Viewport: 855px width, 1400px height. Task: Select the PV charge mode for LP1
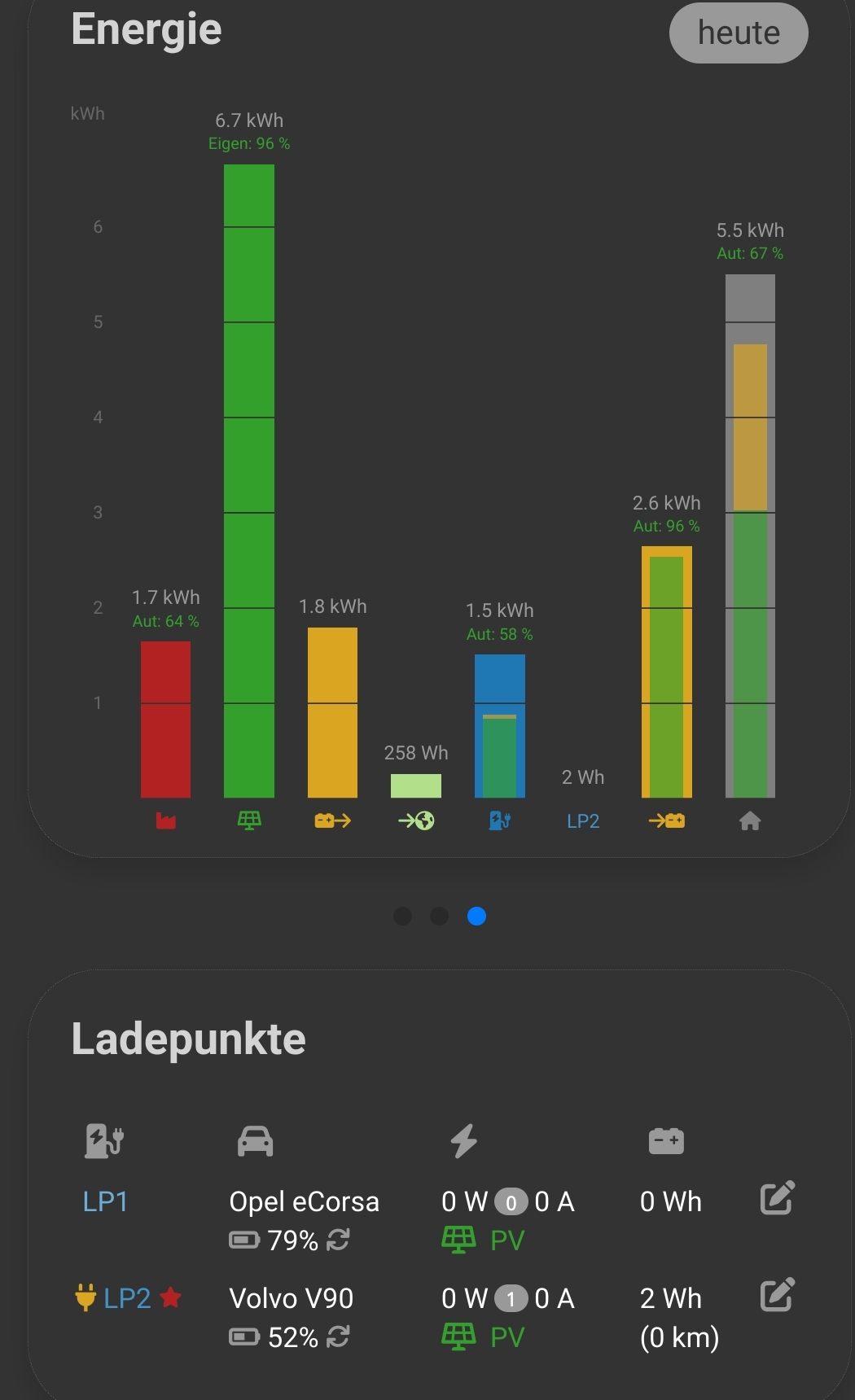point(484,1240)
